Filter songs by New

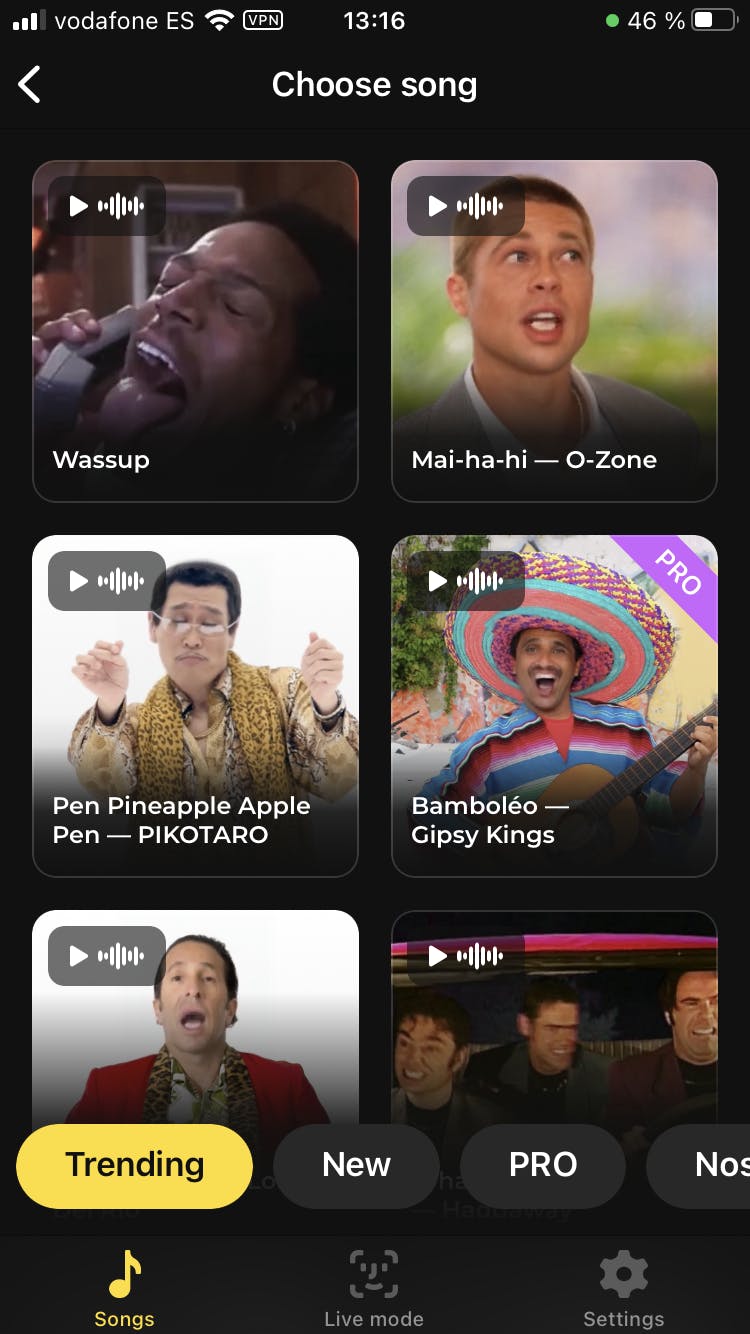click(x=356, y=1165)
